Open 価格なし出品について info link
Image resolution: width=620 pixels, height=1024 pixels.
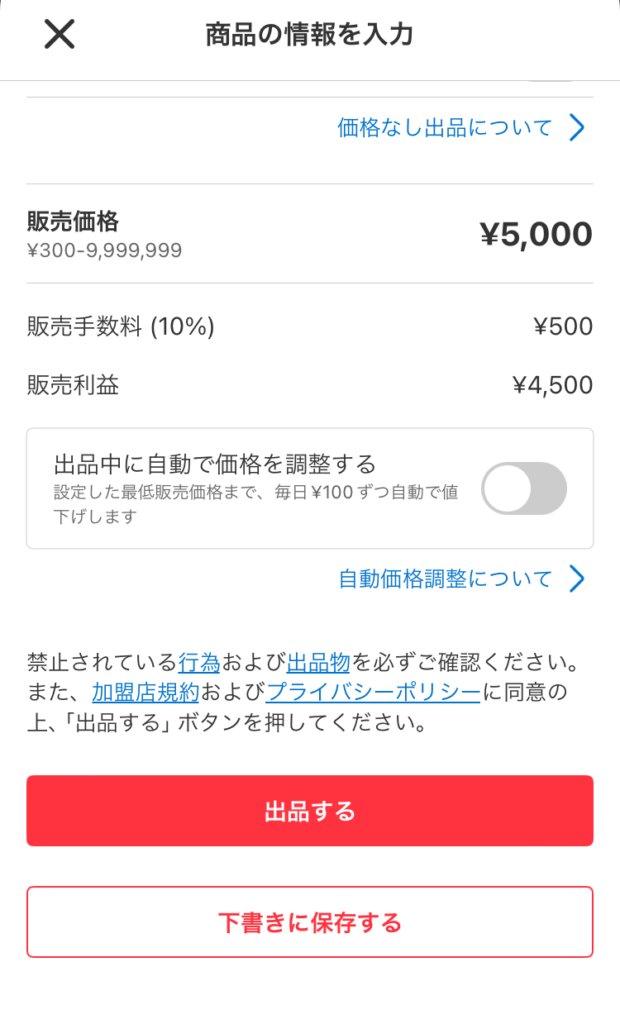coord(460,128)
